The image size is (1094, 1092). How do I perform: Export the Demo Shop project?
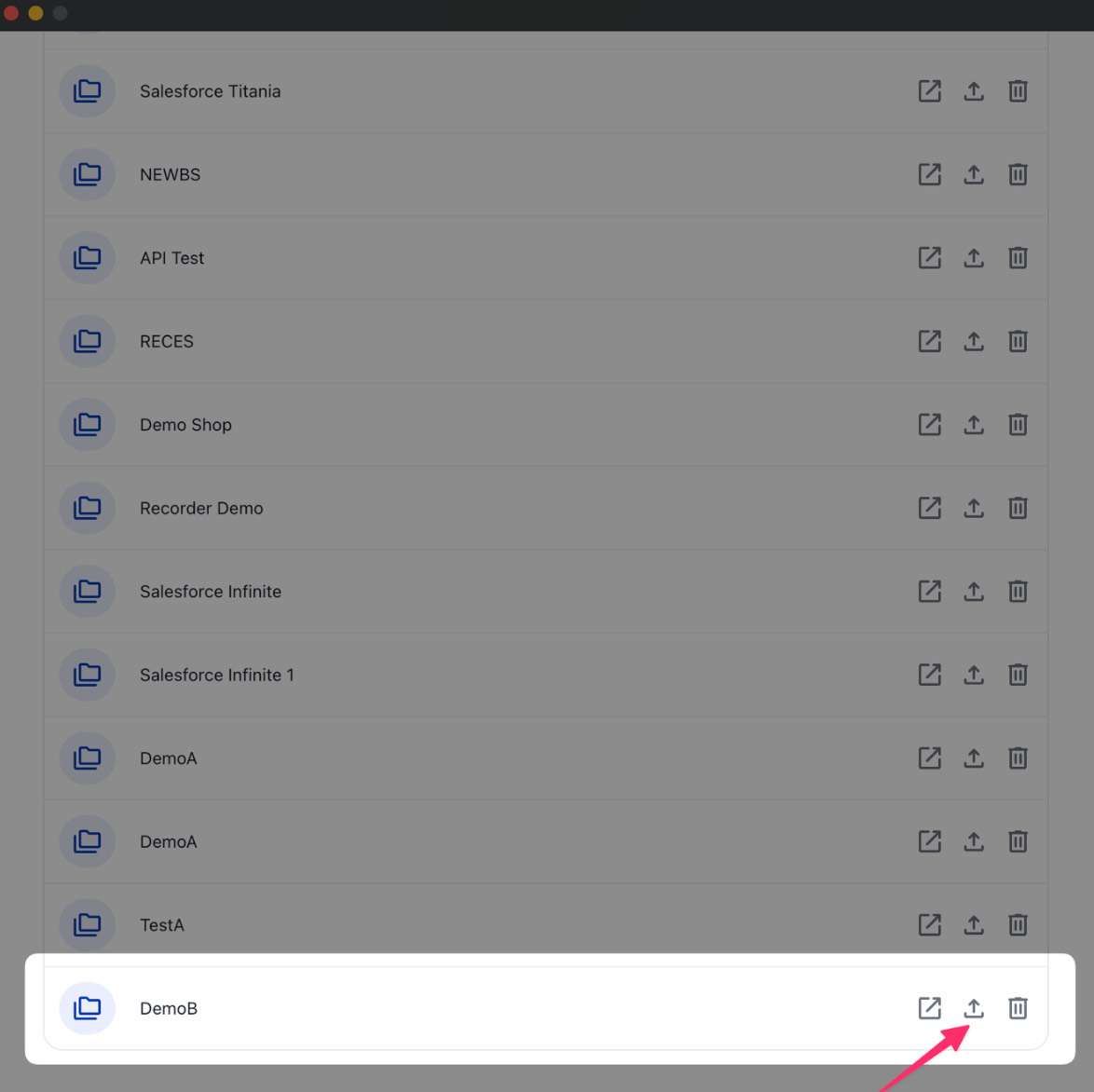click(x=973, y=425)
